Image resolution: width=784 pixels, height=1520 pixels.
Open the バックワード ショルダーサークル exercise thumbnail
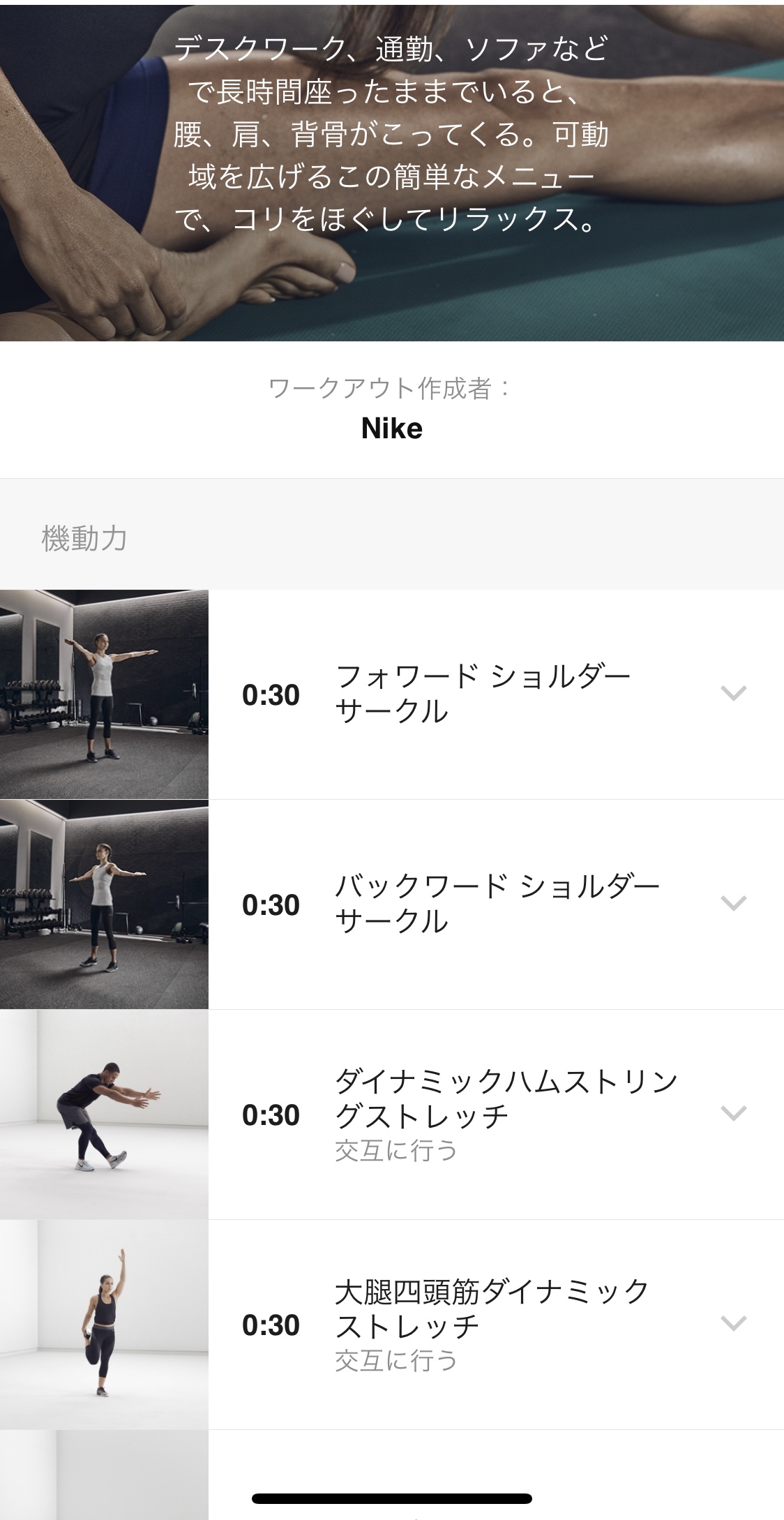point(104,904)
